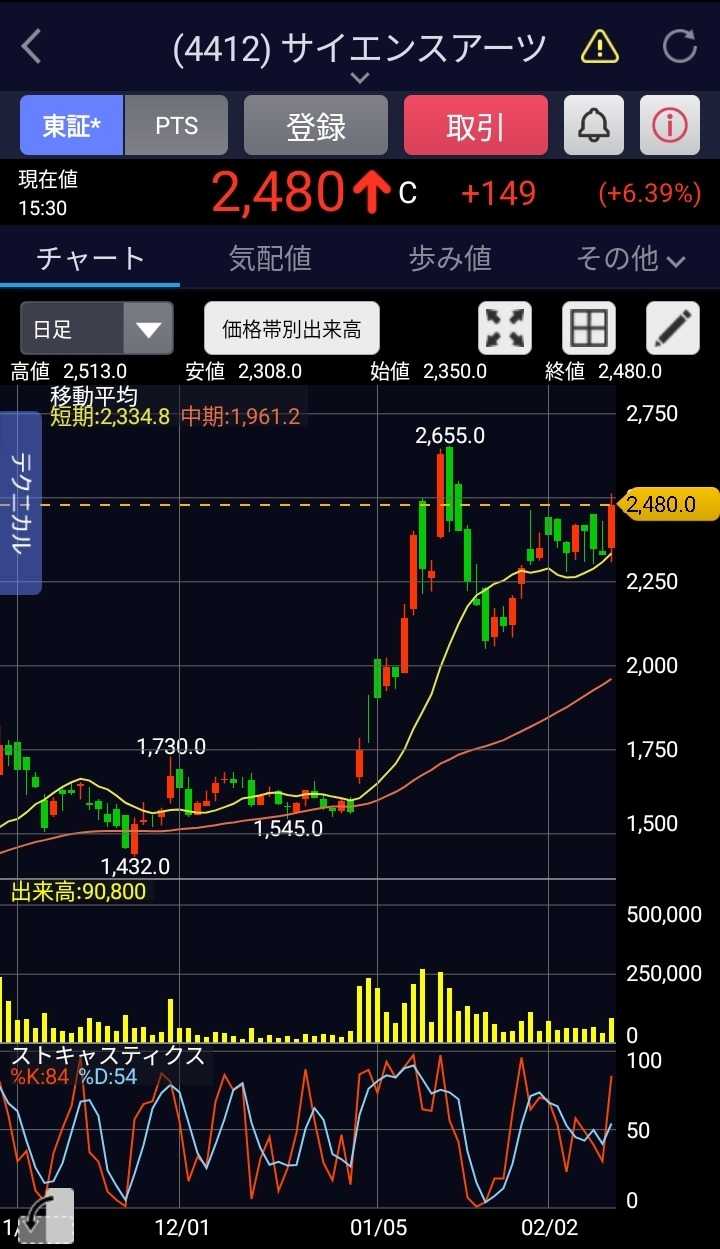Open the chart grid layout

tap(588, 329)
